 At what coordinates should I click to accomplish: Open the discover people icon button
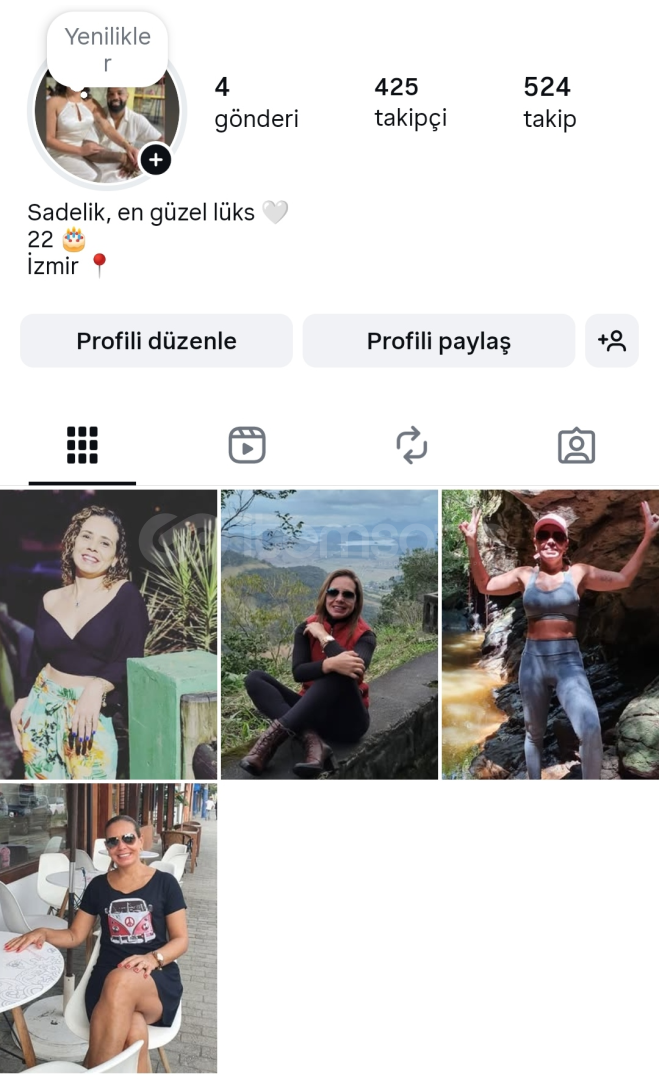(612, 341)
